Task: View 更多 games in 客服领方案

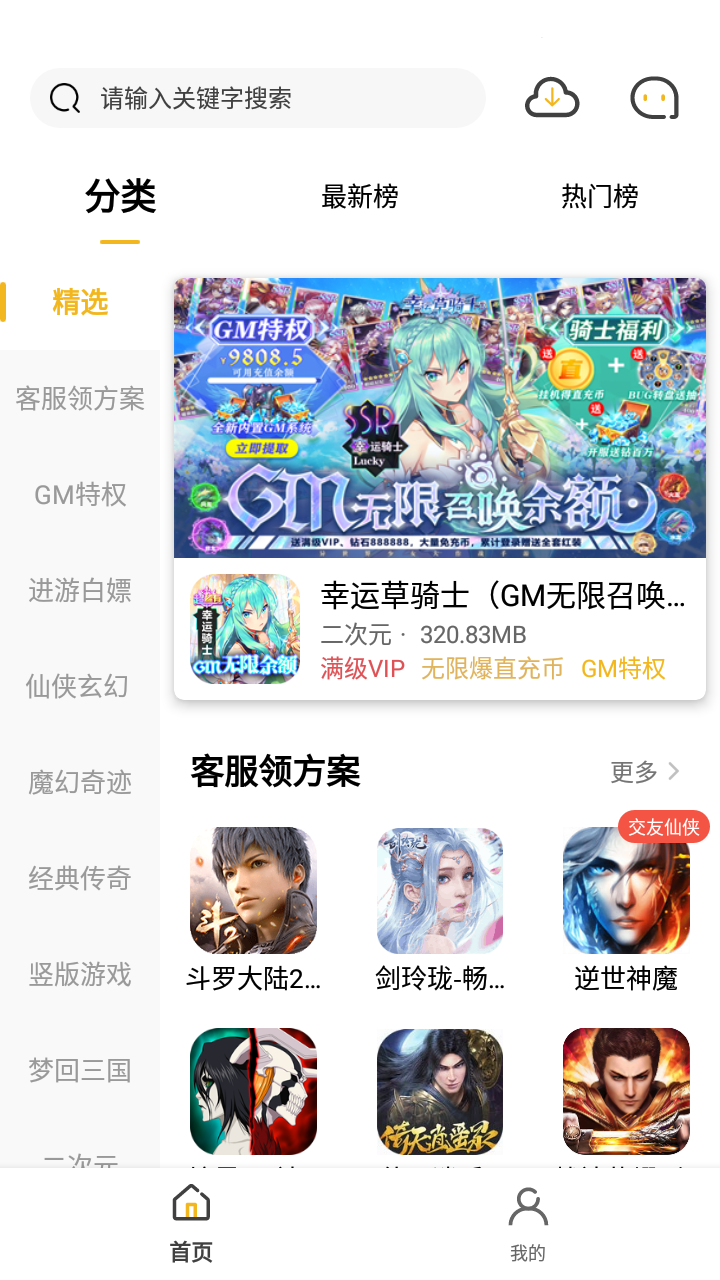Action: click(x=645, y=771)
